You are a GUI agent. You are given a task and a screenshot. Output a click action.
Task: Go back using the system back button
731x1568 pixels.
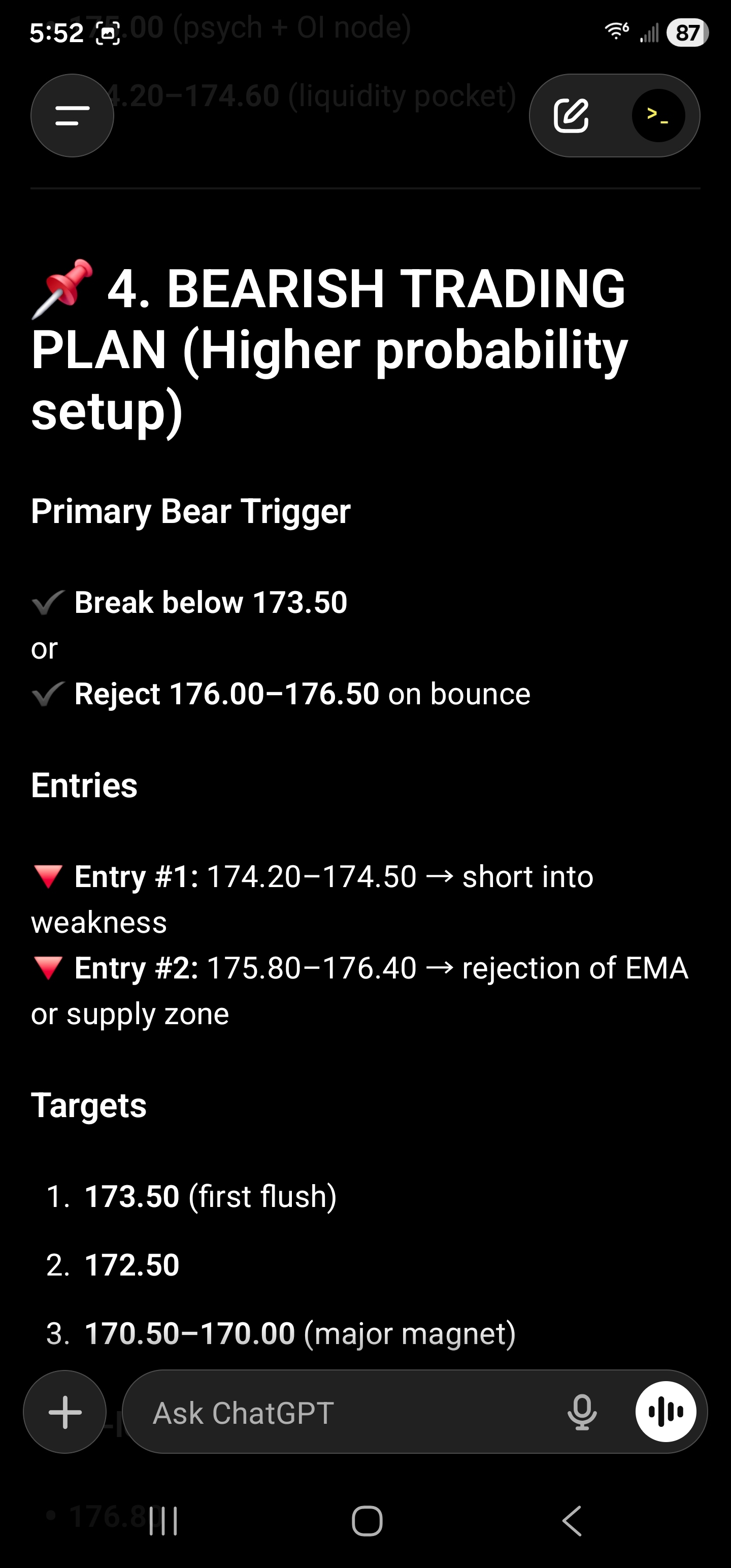pyautogui.click(x=572, y=1521)
